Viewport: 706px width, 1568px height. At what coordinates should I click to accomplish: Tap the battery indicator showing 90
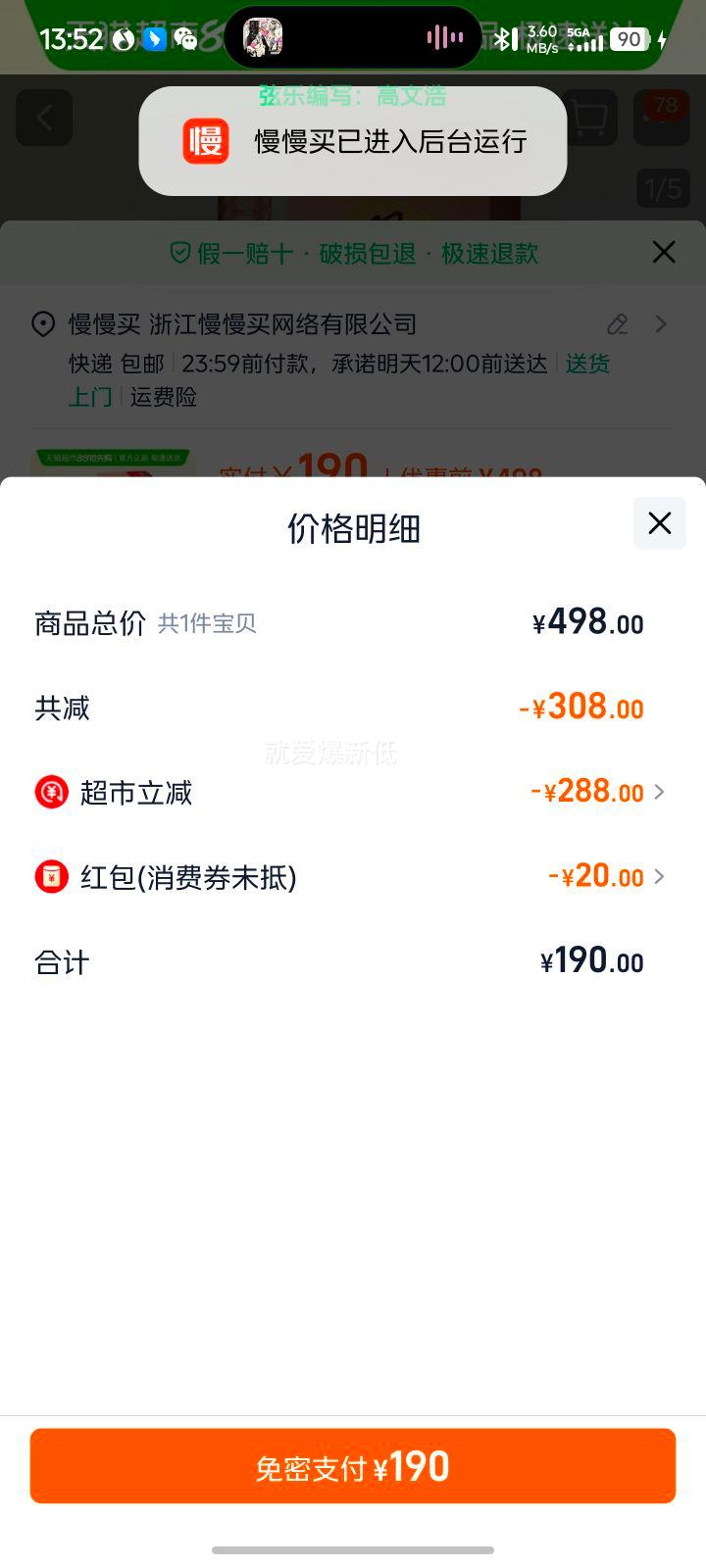(629, 39)
